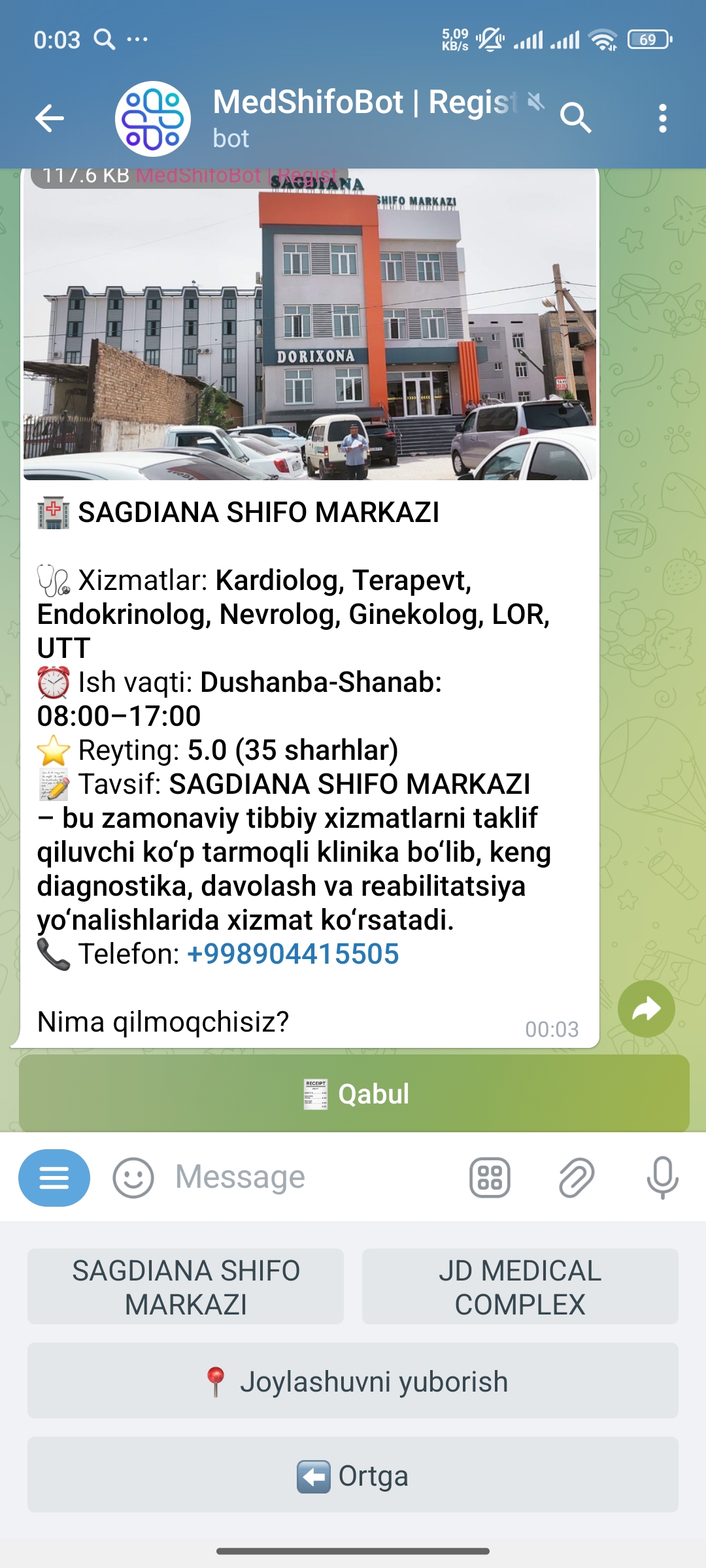Tap the Qabul inline button
Image resolution: width=706 pixels, height=1568 pixels.
click(354, 1094)
